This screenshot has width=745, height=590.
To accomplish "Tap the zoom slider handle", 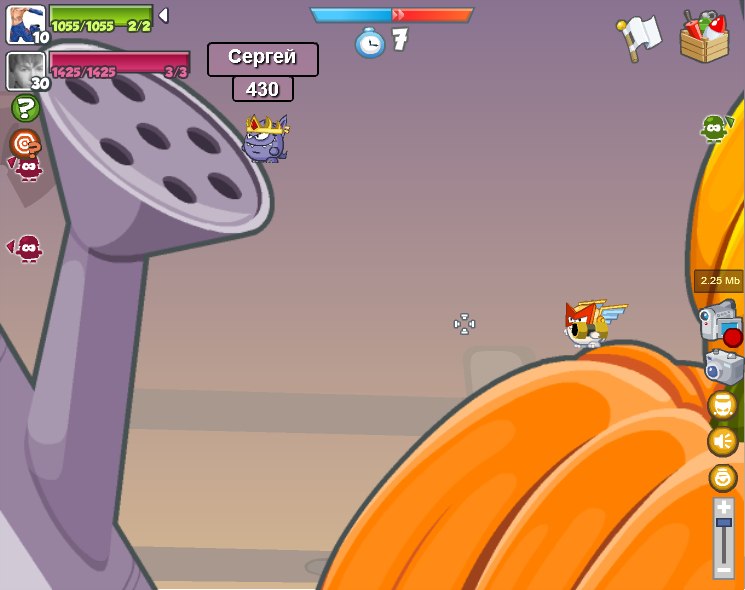I will (x=723, y=523).
